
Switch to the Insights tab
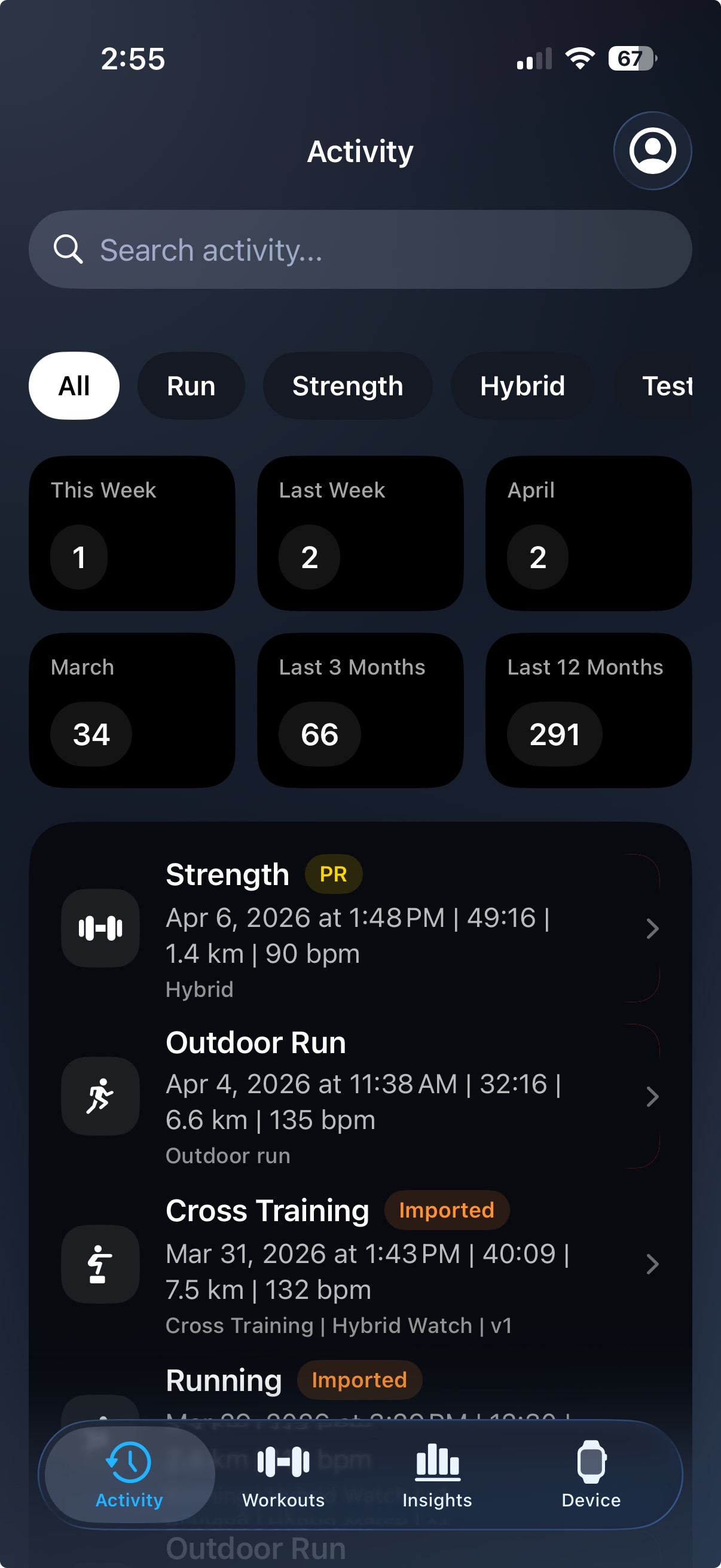[x=437, y=1474]
